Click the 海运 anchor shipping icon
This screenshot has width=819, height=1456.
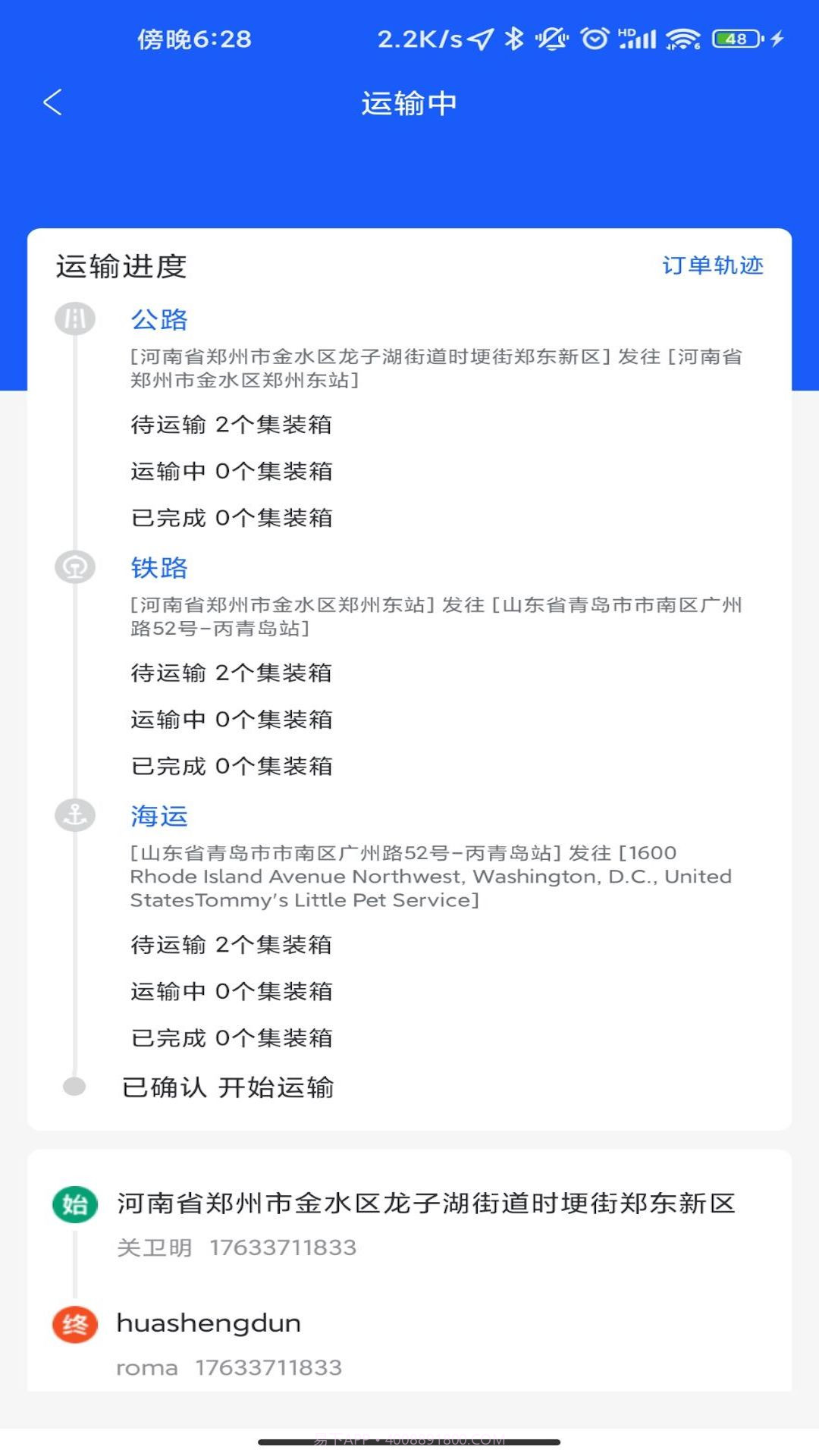74,816
